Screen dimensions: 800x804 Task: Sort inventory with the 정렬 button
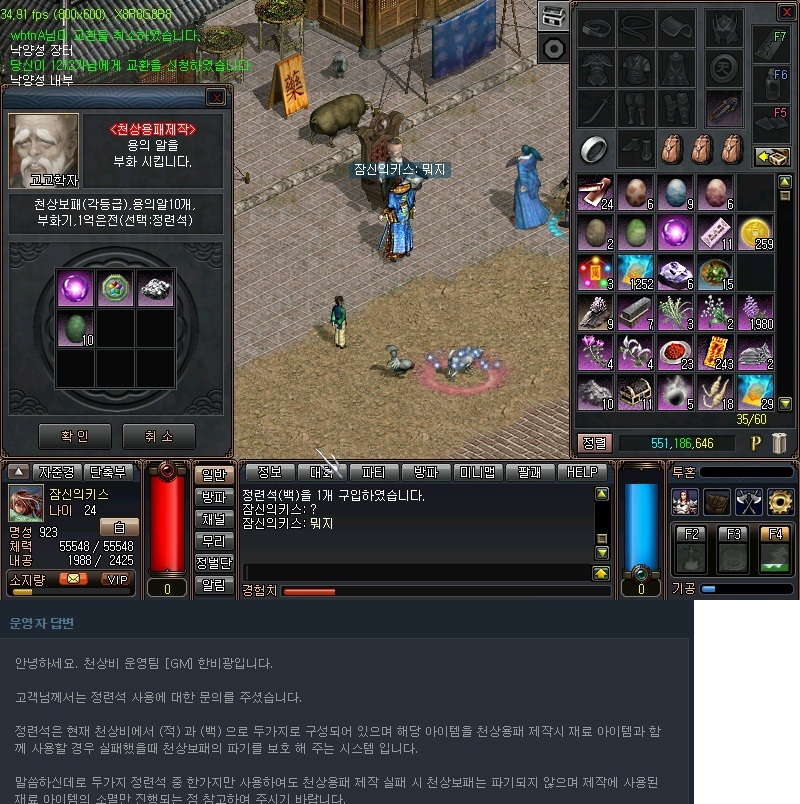[x=593, y=443]
